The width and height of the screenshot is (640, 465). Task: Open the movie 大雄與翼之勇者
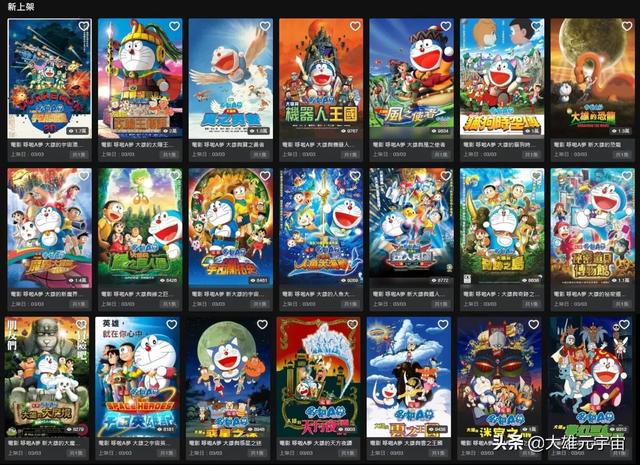[230, 80]
